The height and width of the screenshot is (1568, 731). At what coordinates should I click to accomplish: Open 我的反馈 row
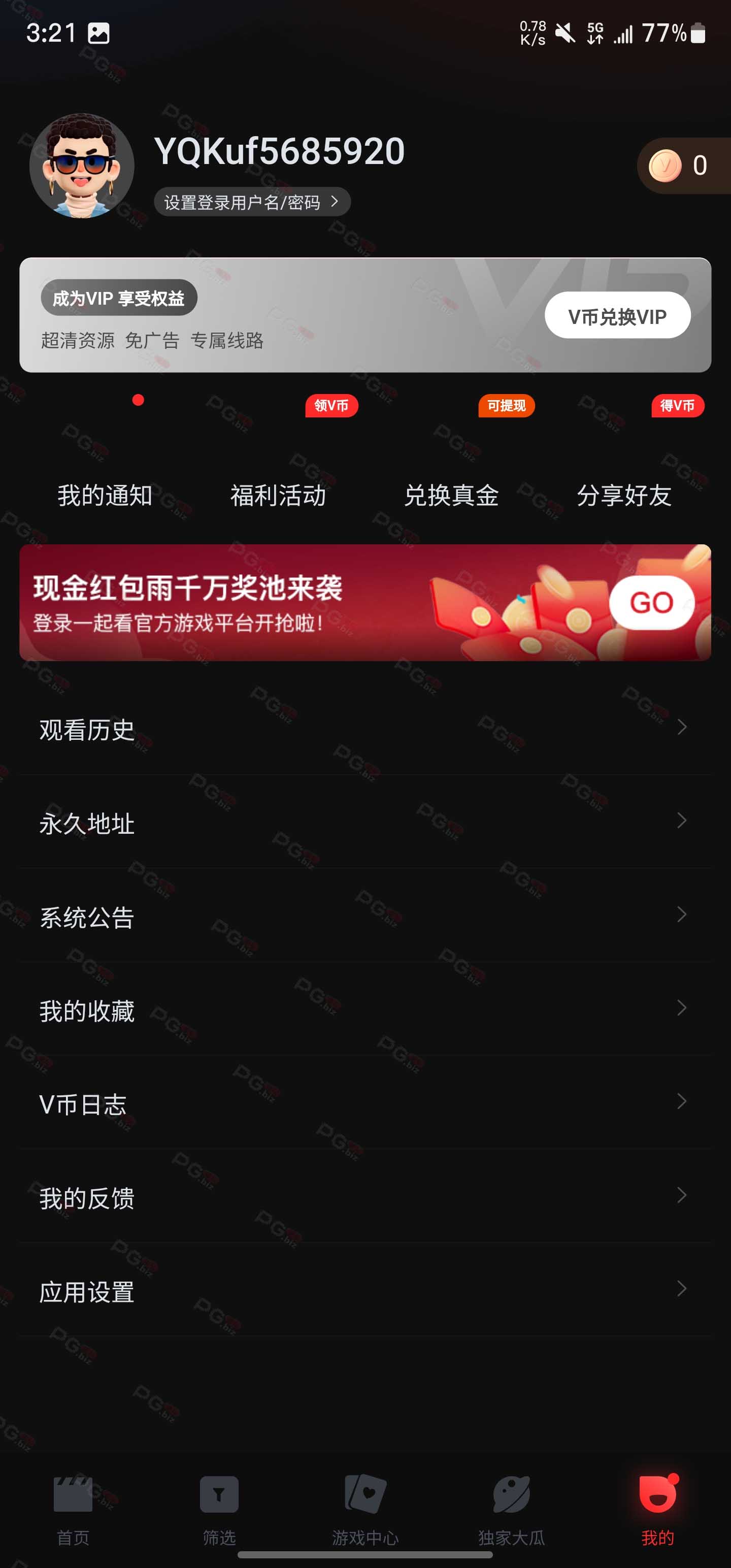pyautogui.click(x=365, y=1197)
